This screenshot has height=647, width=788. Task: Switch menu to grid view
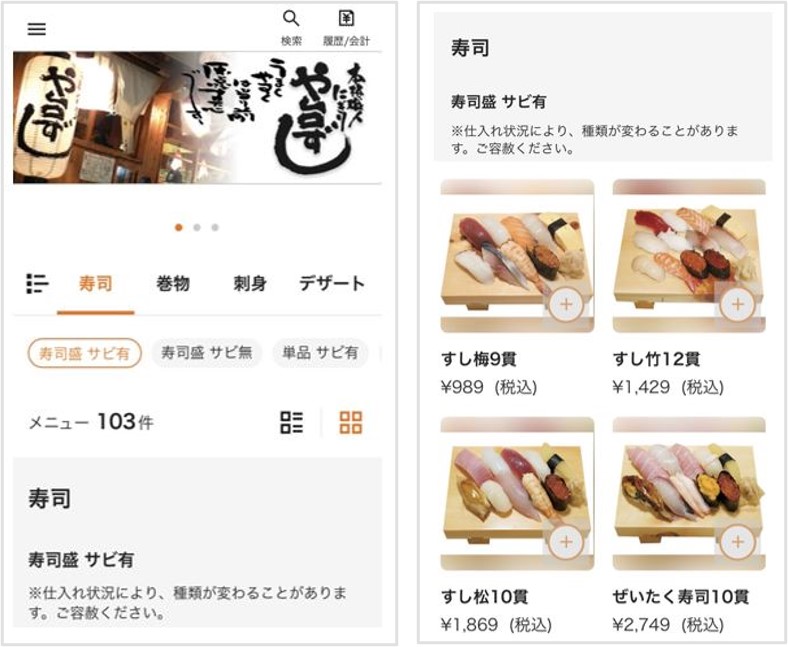[x=350, y=422]
